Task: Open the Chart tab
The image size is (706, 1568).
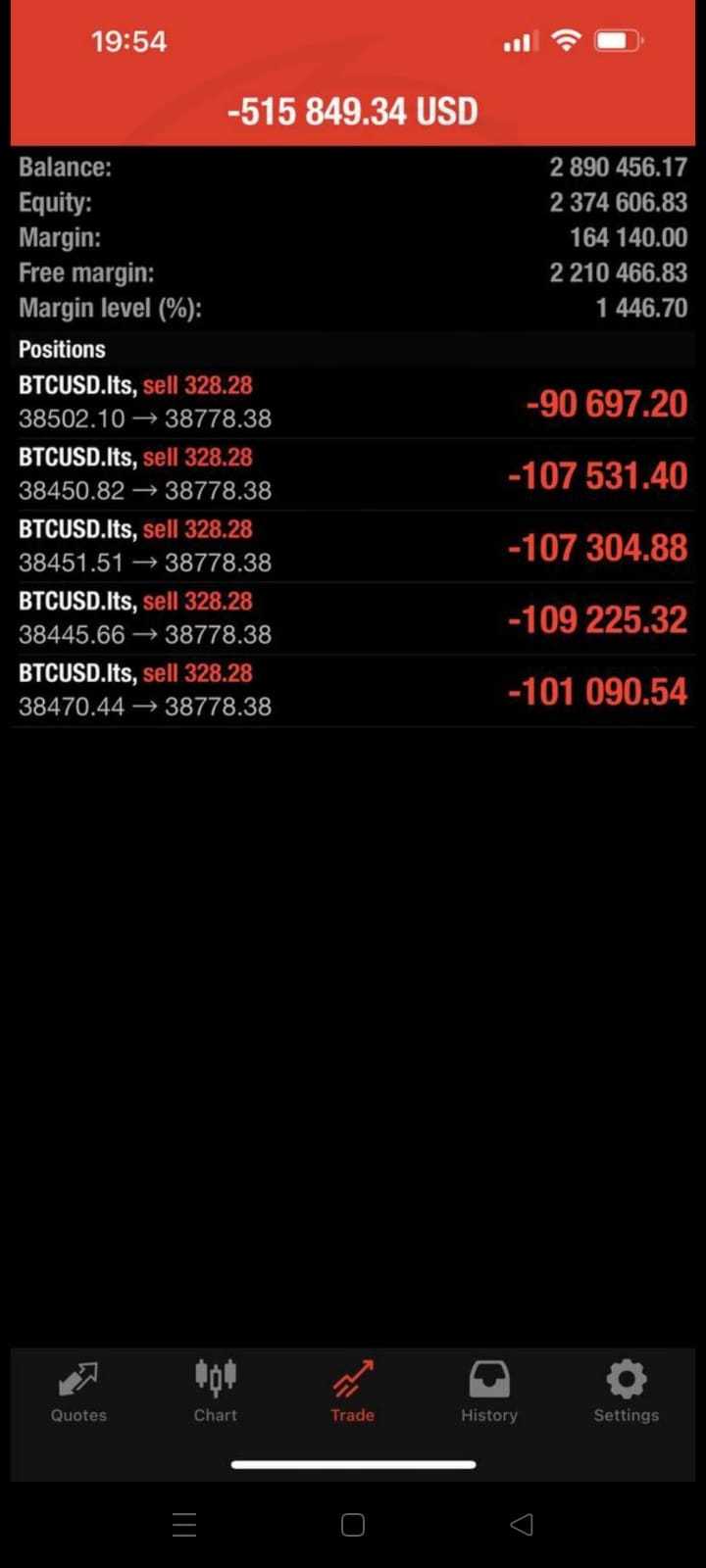Action: coord(216,1393)
